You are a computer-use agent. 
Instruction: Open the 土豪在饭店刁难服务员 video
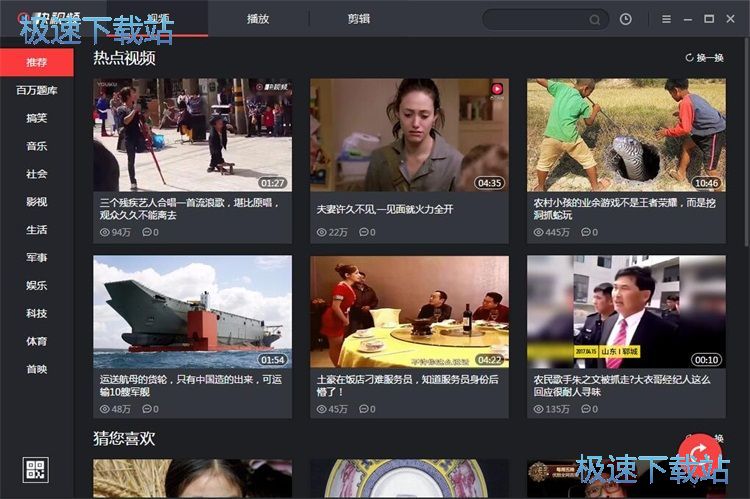(409, 312)
